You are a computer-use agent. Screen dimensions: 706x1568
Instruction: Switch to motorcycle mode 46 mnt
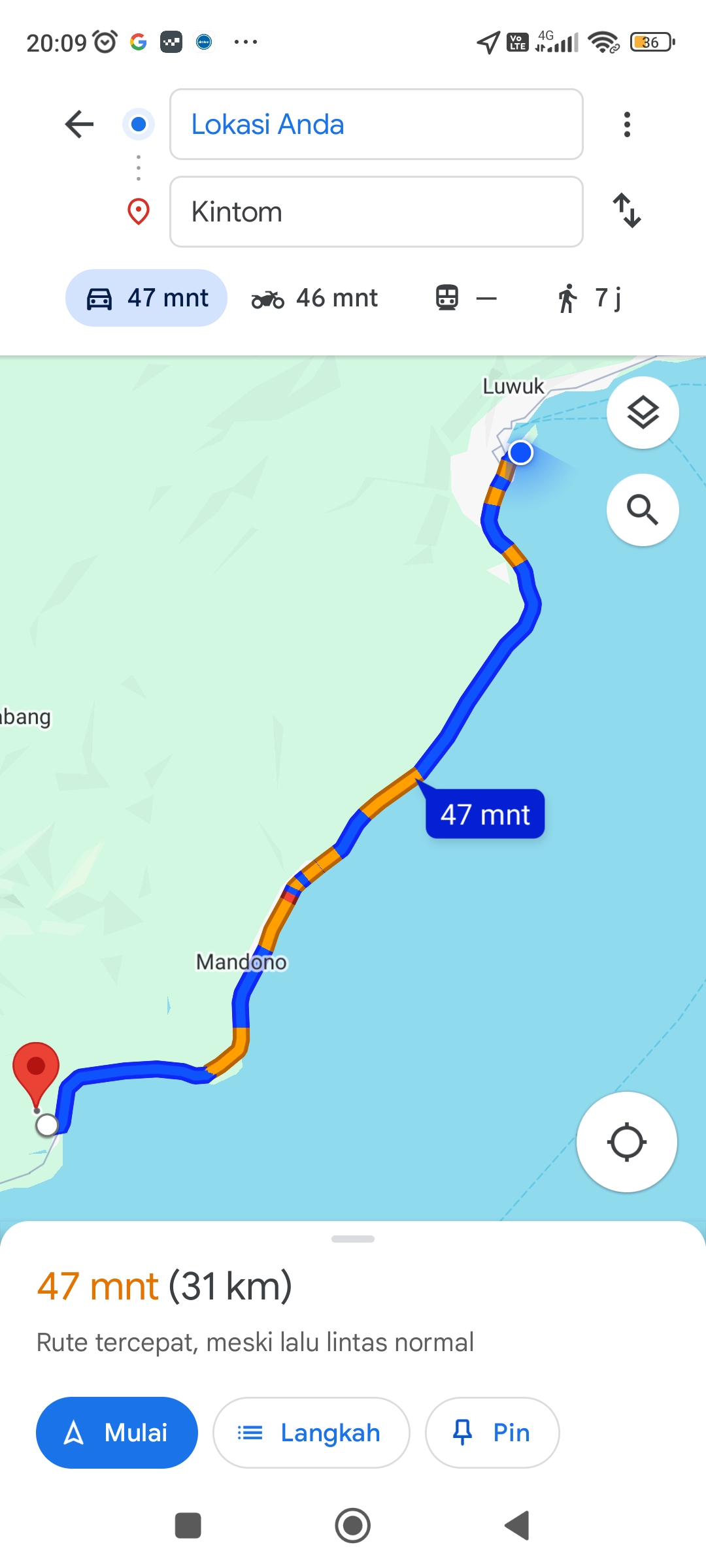click(314, 298)
